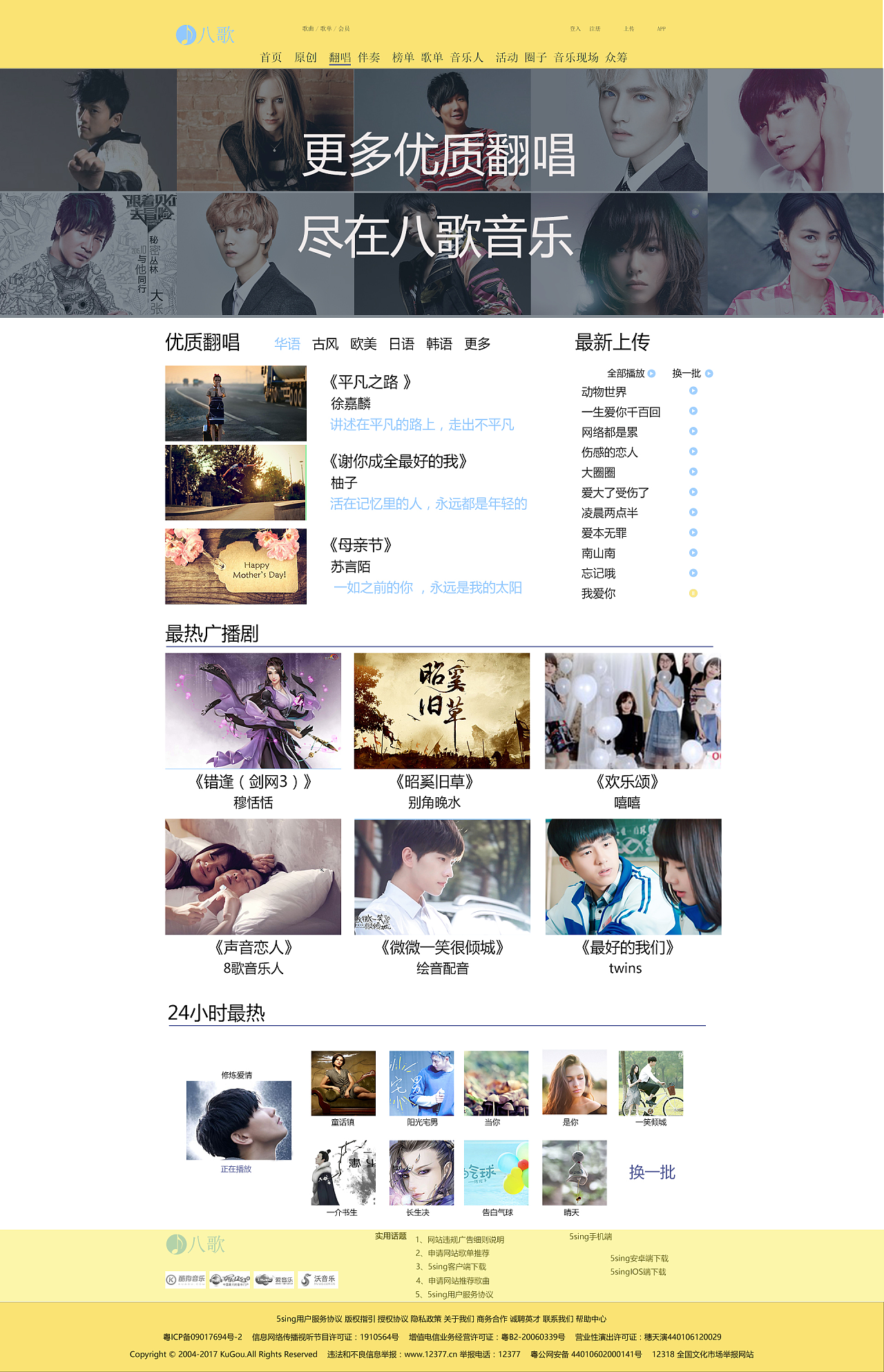Image resolution: width=884 pixels, height=1372 pixels.
Task: Open the 更多 cover categories
Action: [x=477, y=343]
